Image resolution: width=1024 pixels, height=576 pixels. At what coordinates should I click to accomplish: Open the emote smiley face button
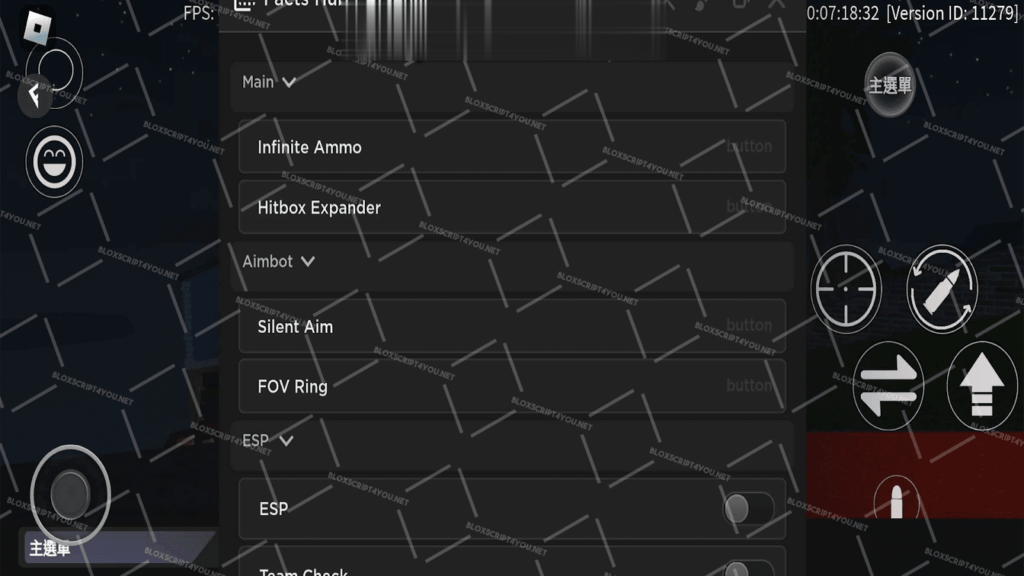[53, 163]
